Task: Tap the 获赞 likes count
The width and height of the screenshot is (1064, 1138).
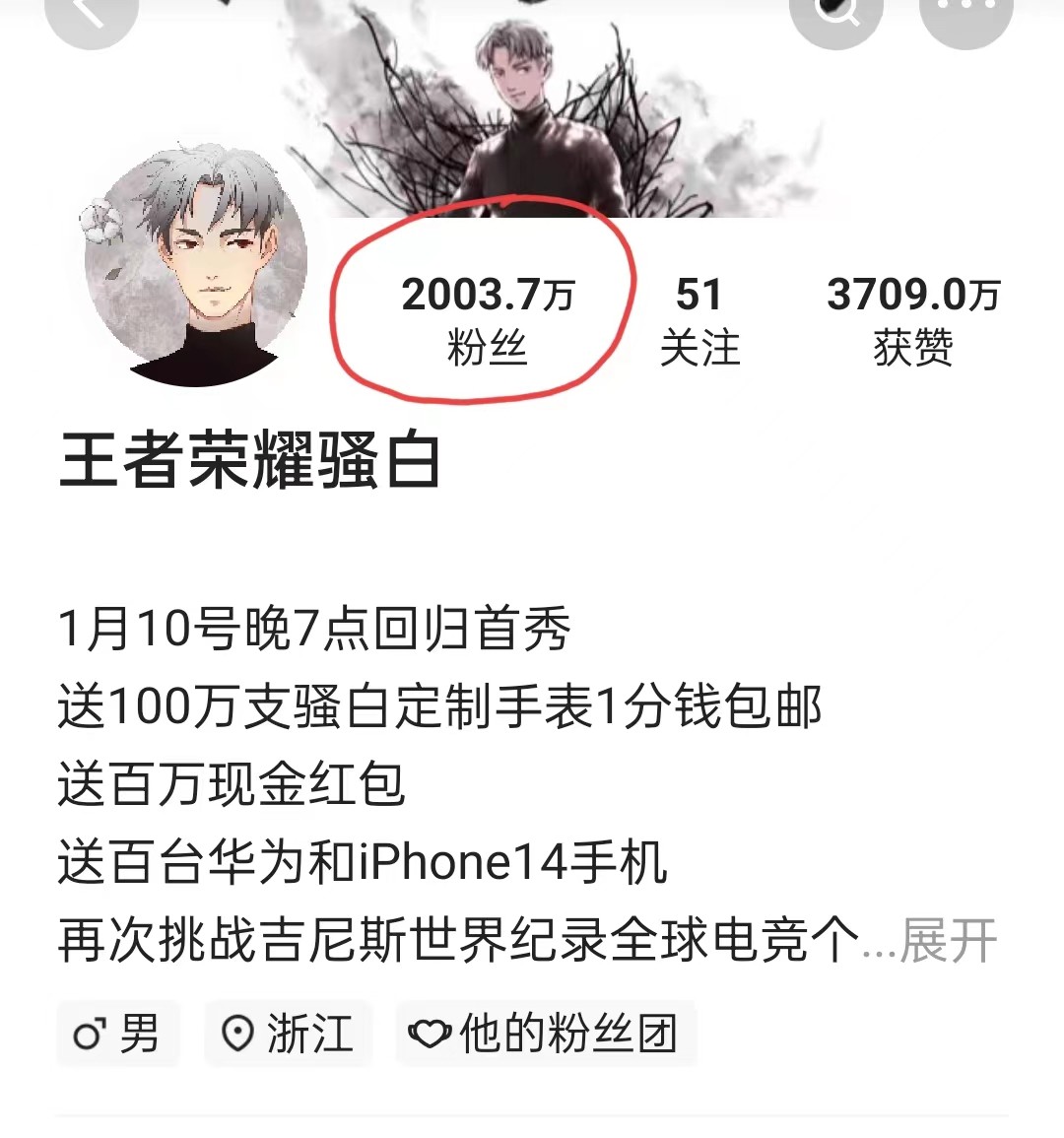Action: pyautogui.click(x=913, y=319)
